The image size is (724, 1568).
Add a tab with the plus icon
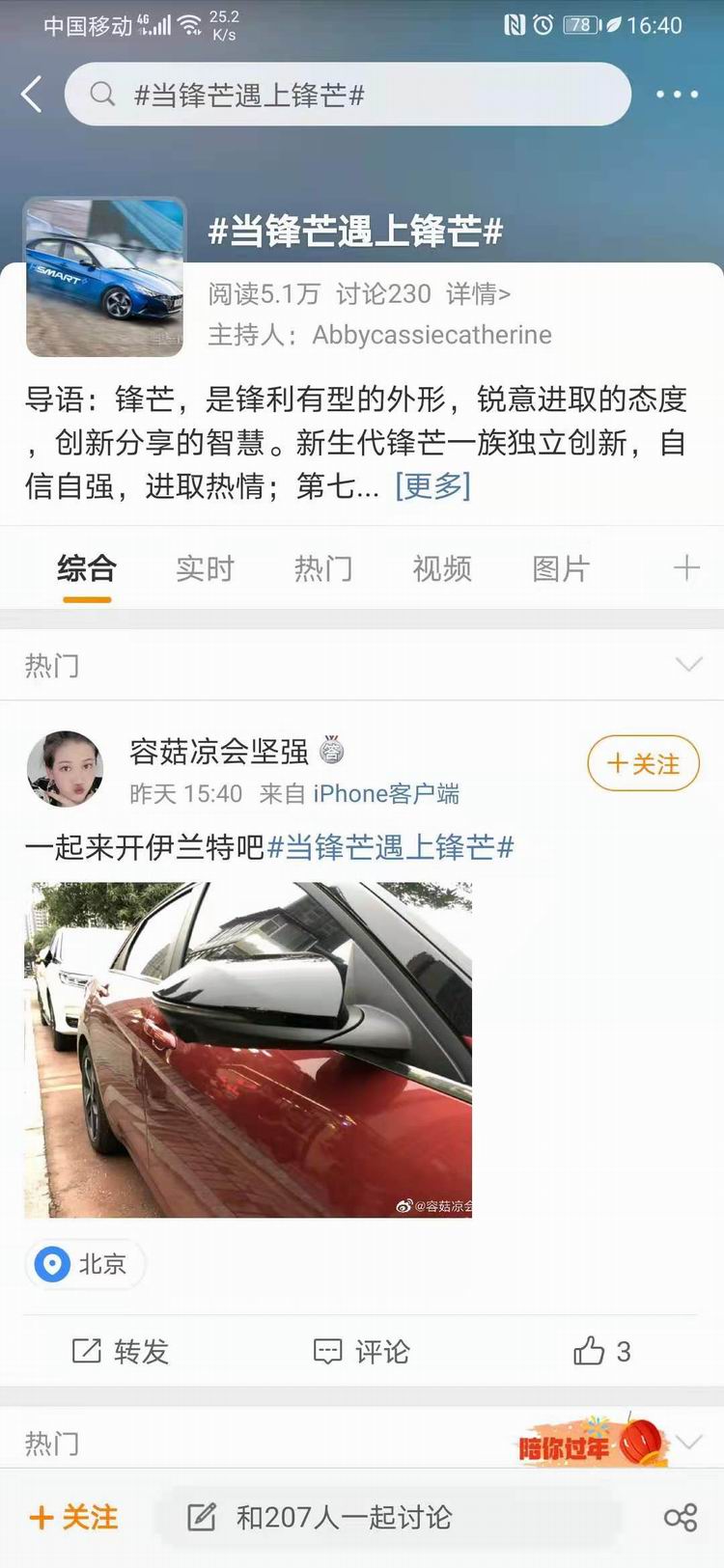pyautogui.click(x=686, y=567)
